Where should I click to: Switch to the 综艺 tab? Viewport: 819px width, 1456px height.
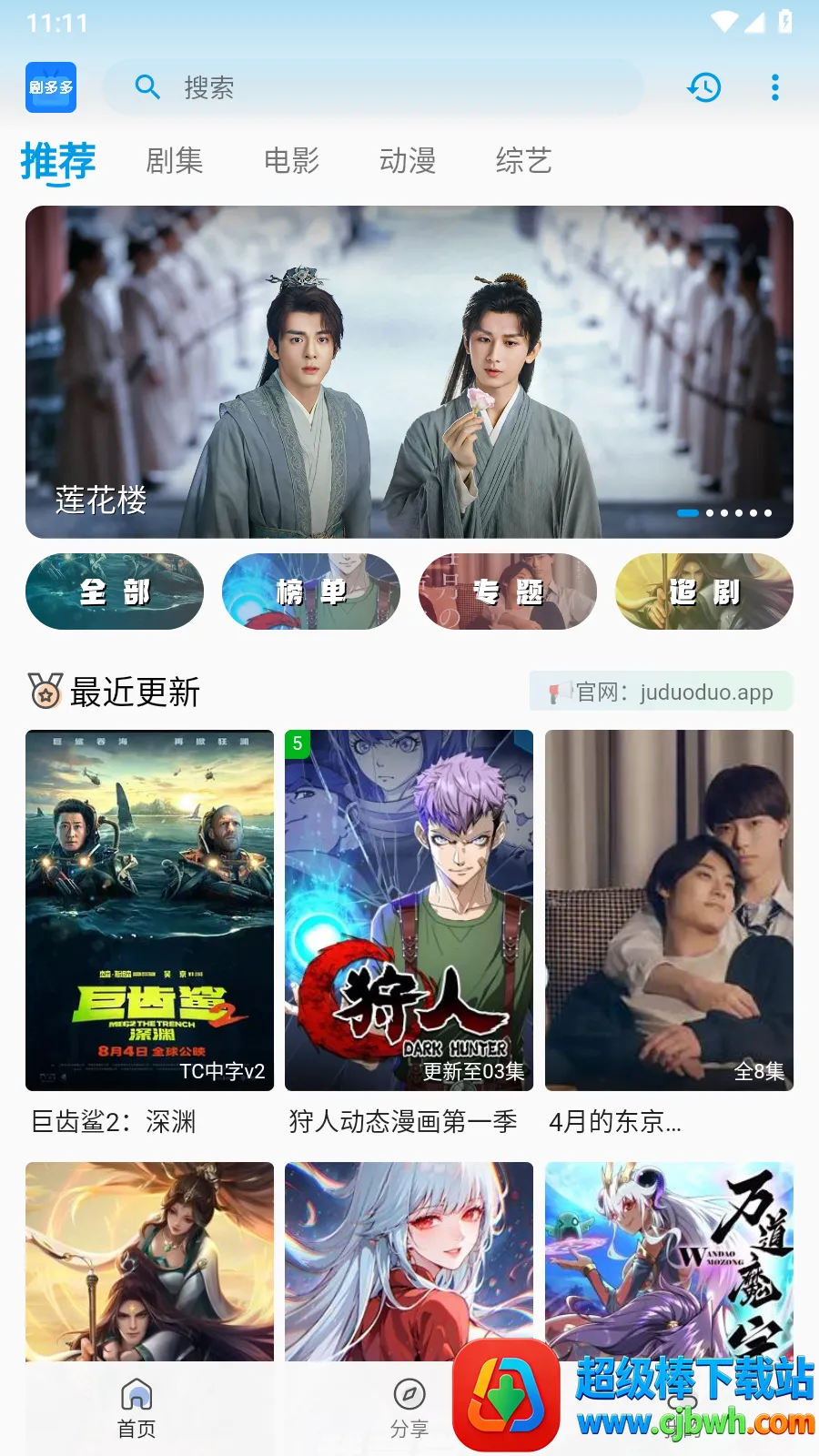click(523, 161)
